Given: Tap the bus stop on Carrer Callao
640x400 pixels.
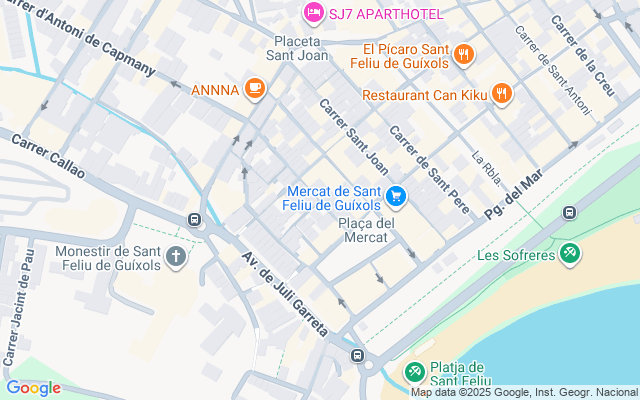Looking at the screenshot, I should [x=193, y=220].
